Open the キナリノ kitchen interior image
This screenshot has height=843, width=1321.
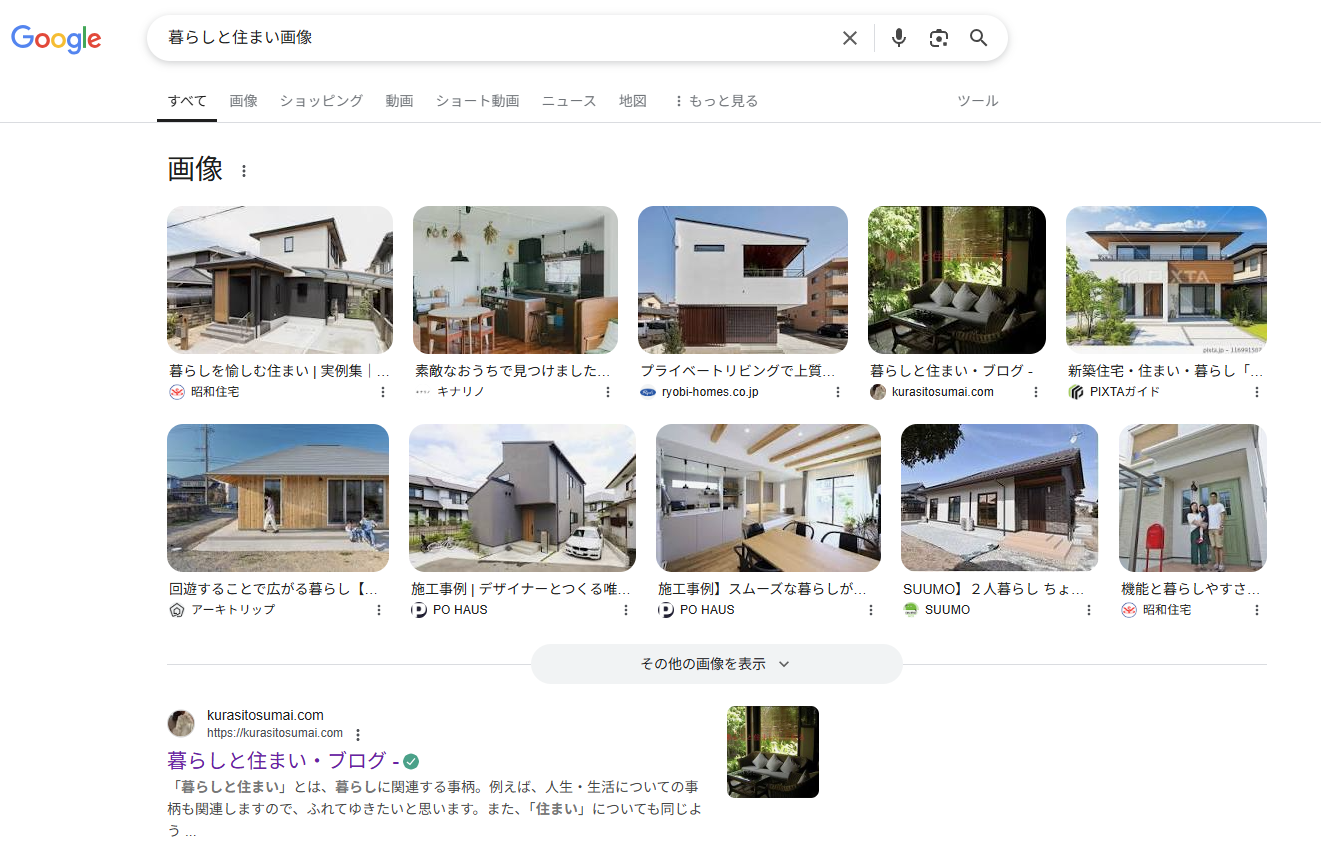point(515,280)
